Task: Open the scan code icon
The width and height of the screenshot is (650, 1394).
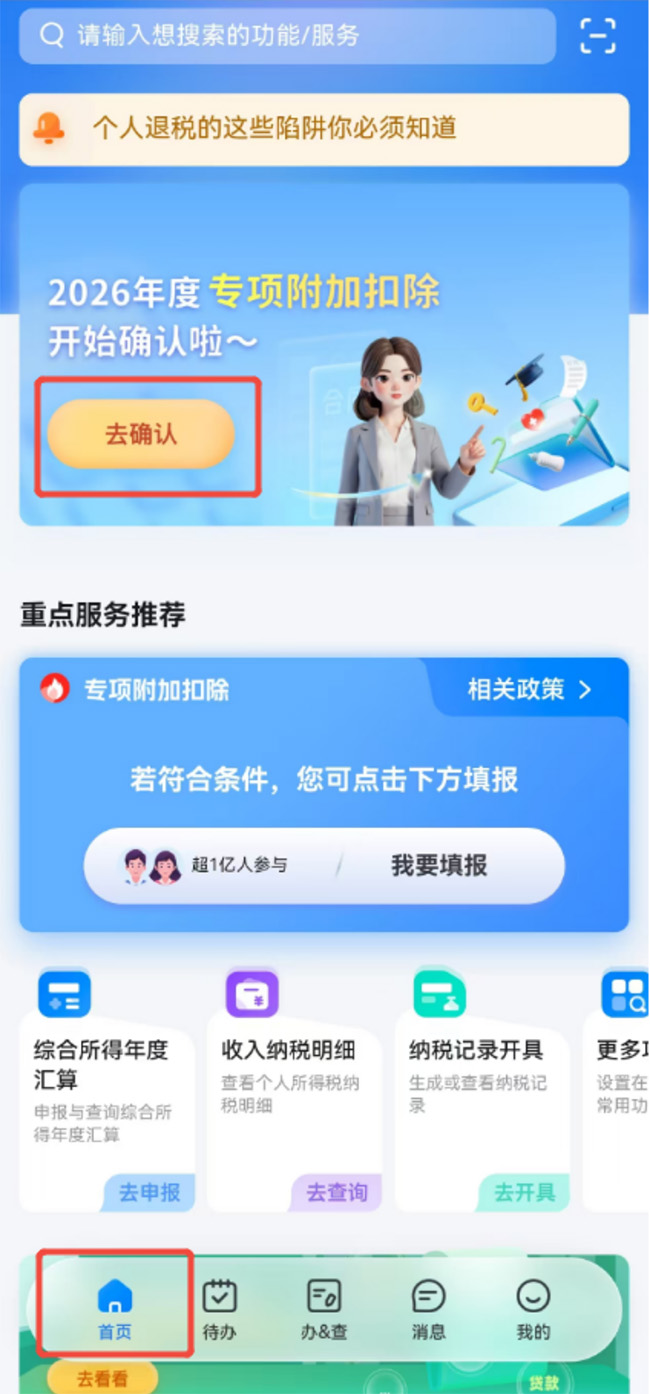Action: 598,36
